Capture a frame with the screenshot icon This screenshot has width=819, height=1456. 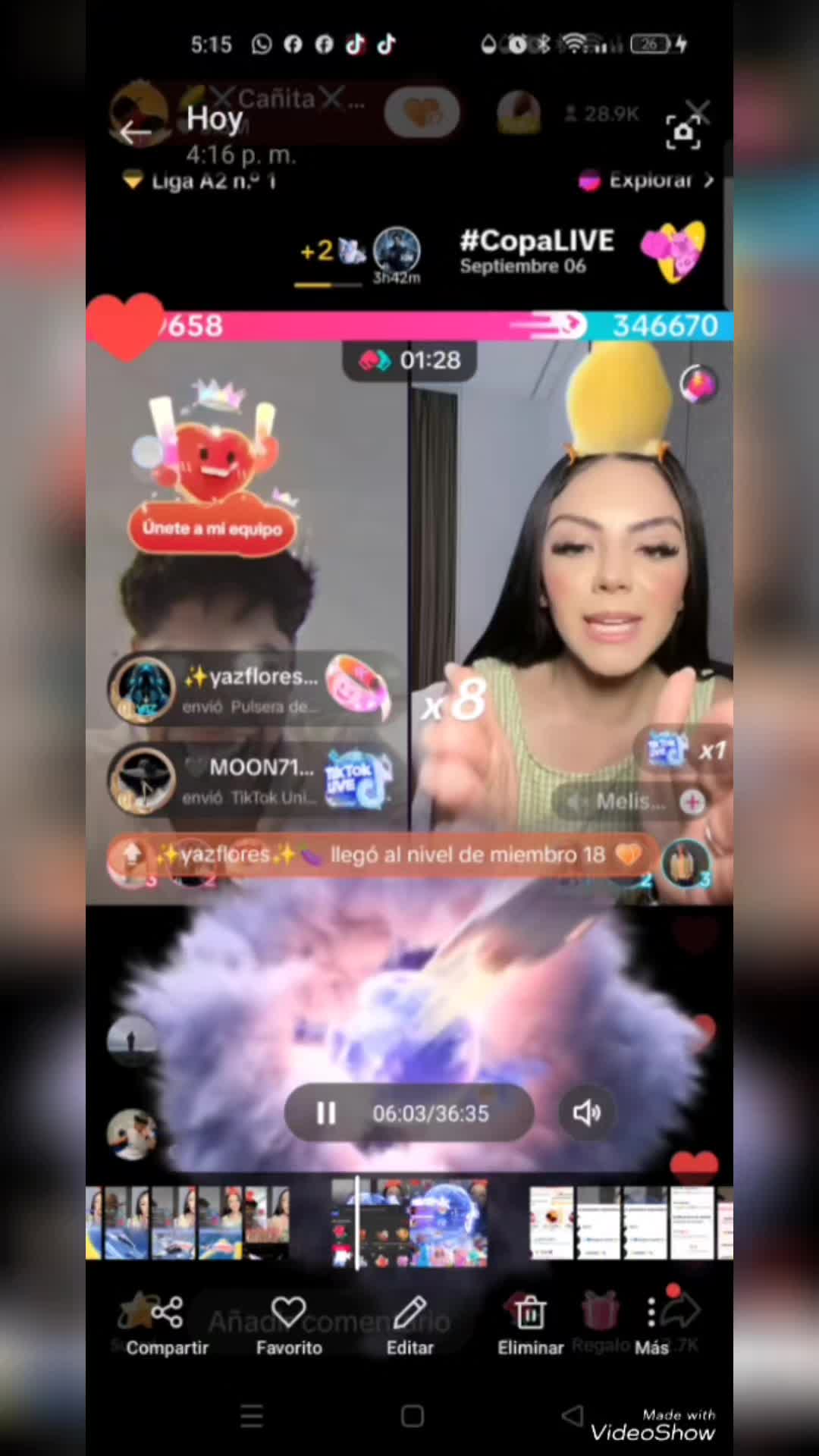[682, 133]
